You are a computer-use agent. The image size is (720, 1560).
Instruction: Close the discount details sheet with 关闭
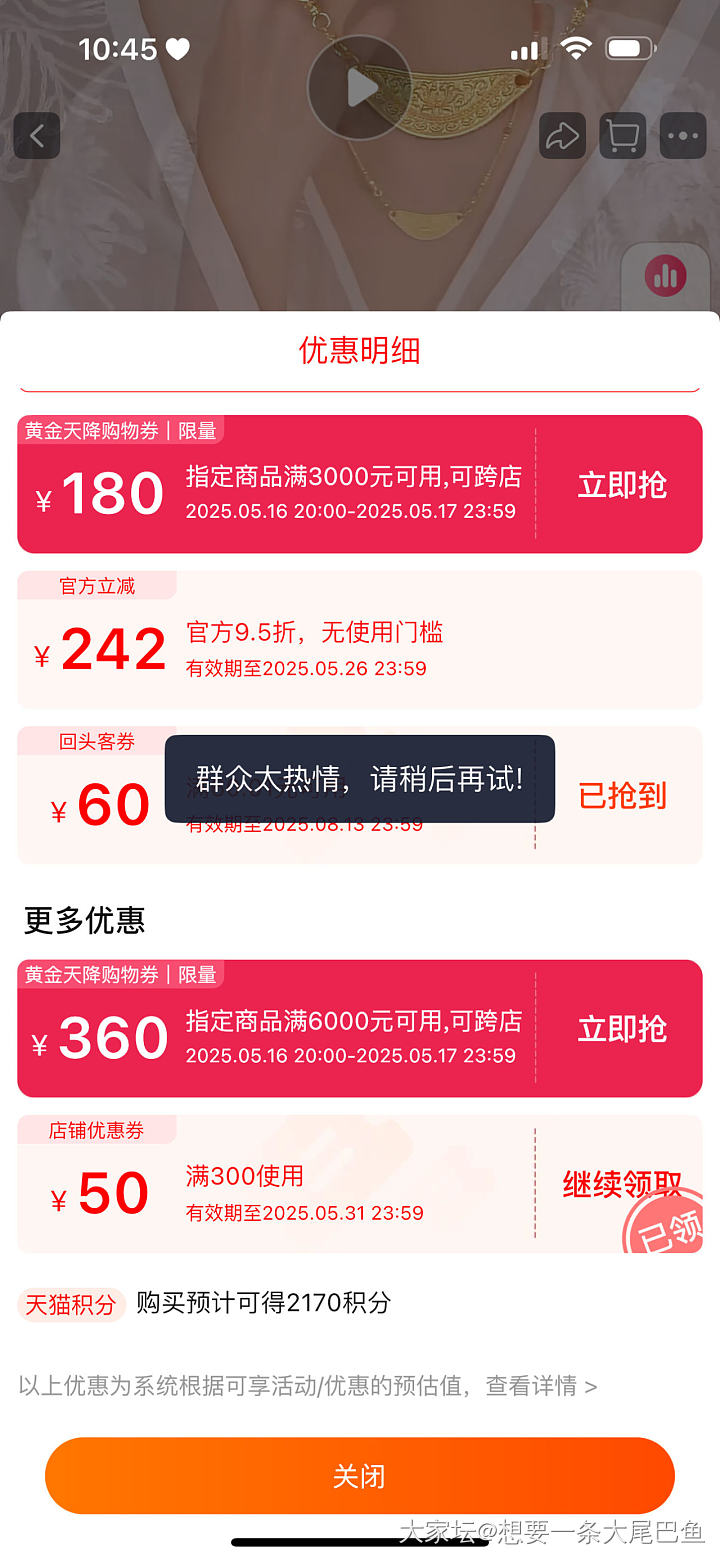point(360,1476)
